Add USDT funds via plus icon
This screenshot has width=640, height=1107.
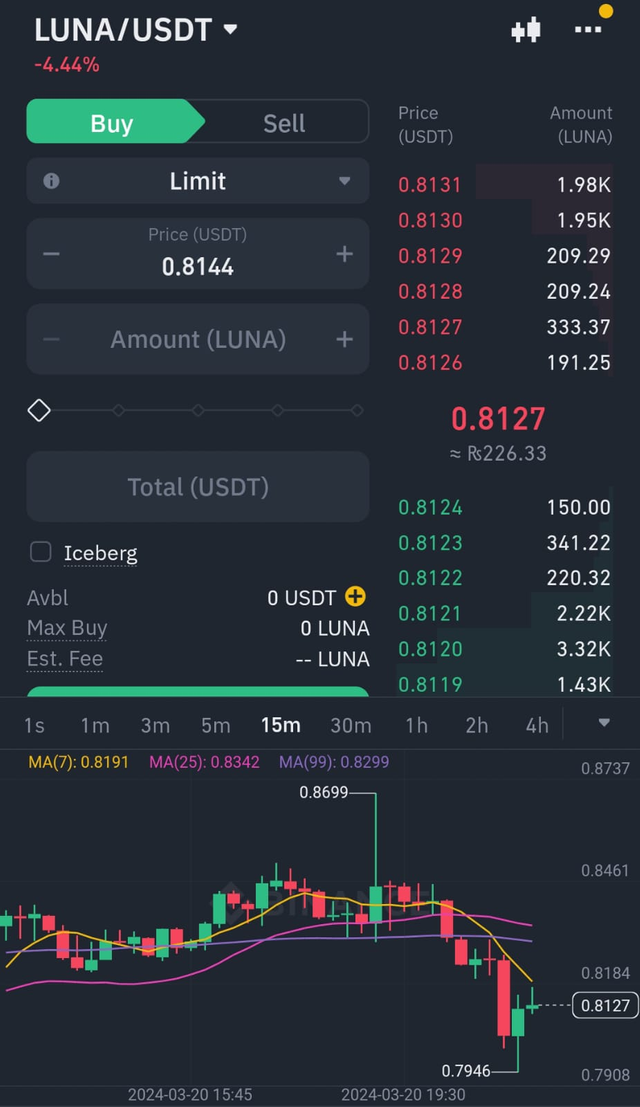[x=355, y=597]
